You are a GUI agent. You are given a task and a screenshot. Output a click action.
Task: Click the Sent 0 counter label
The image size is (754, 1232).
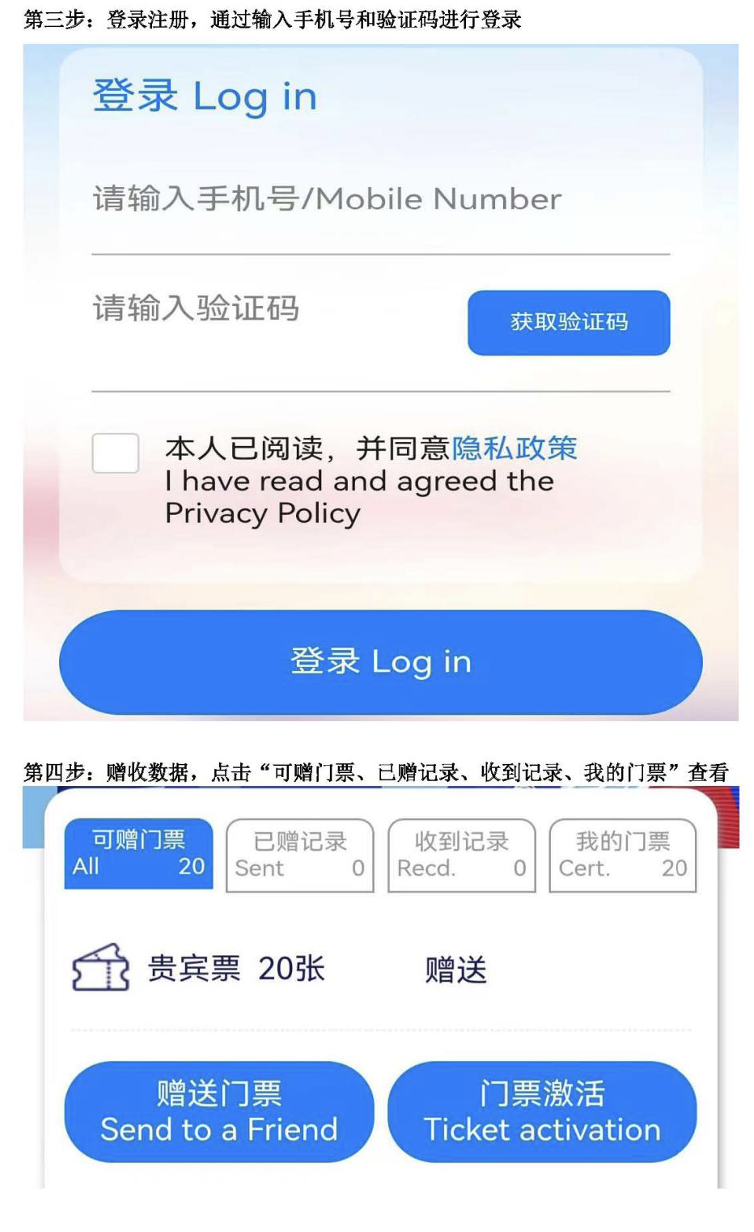[x=263, y=869]
